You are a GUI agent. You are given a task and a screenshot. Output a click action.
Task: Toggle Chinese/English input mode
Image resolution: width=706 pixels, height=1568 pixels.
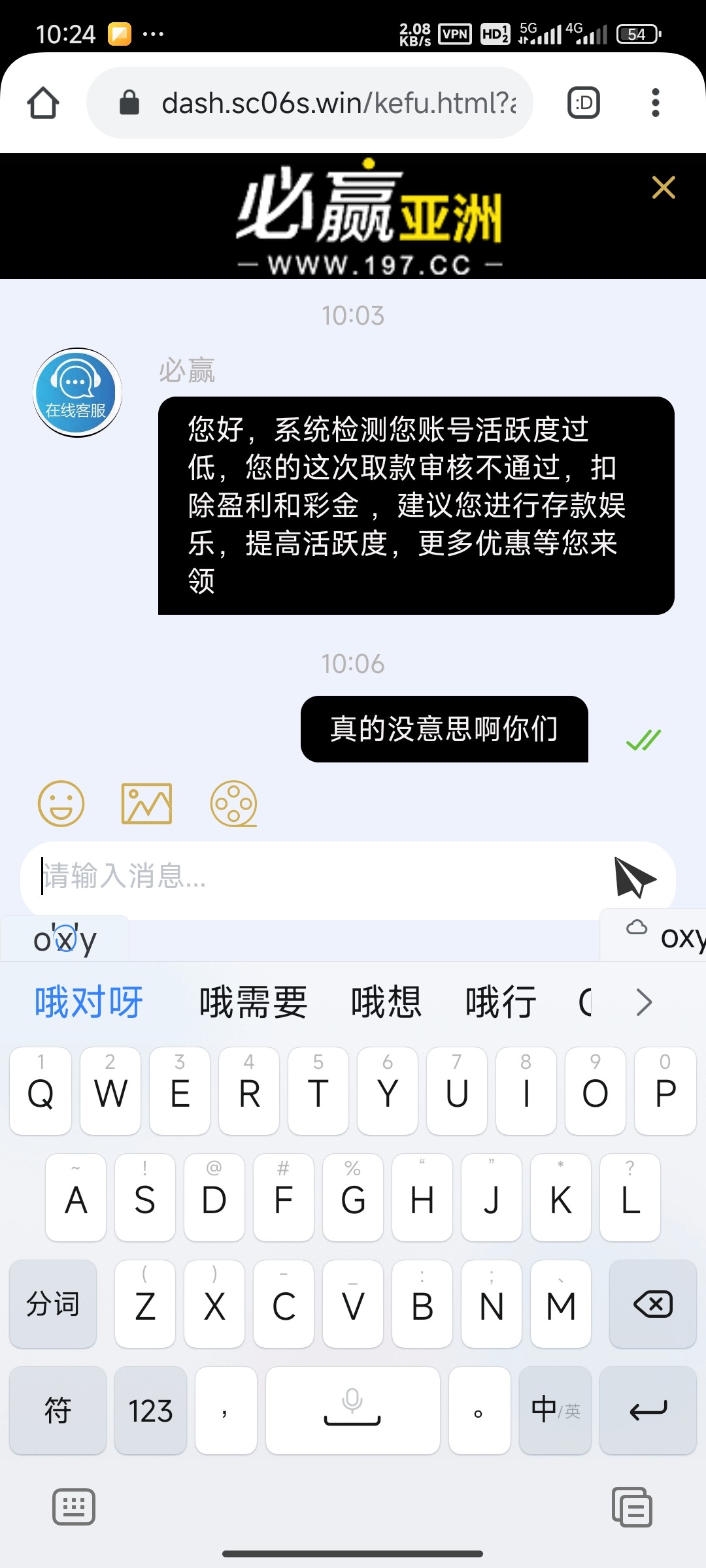[x=555, y=1411]
